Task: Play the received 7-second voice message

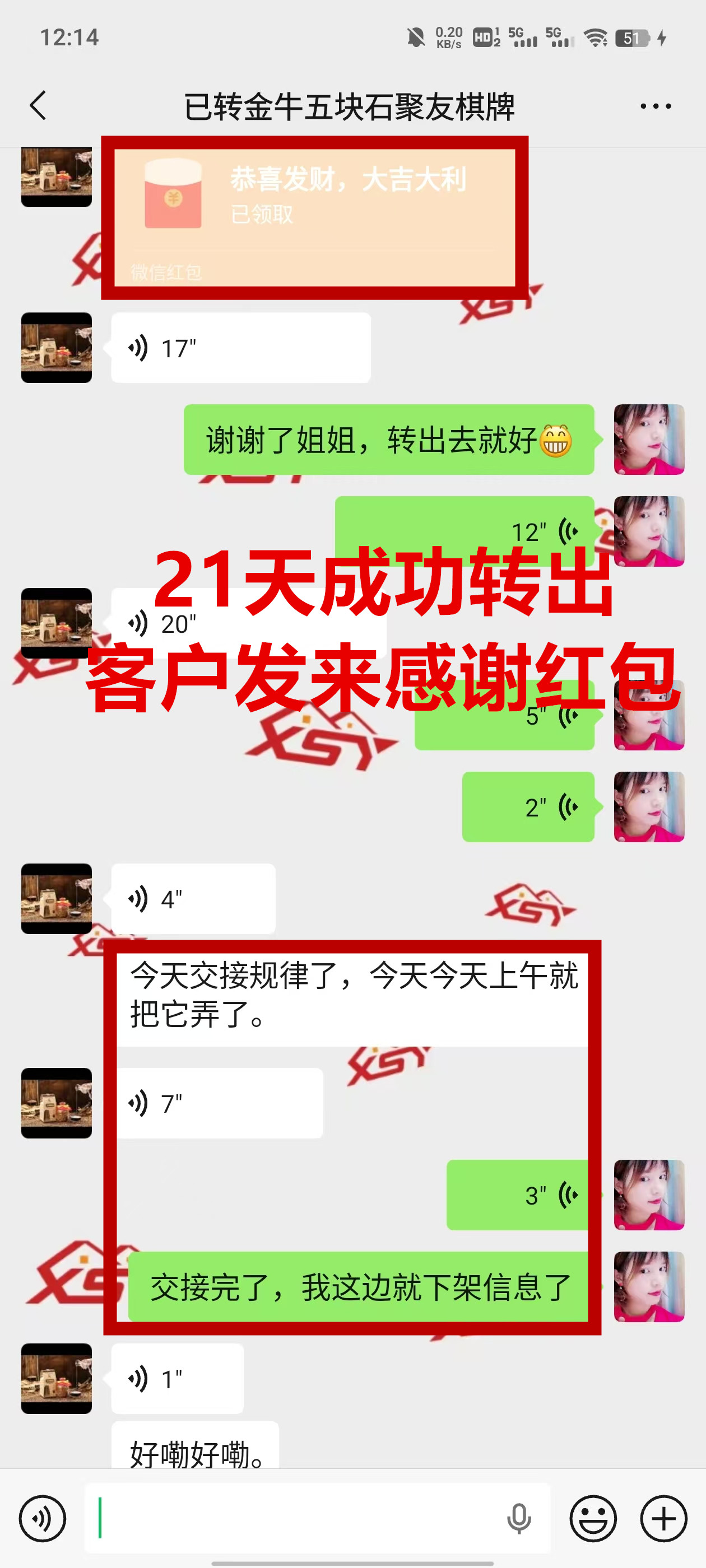Action: click(219, 1103)
